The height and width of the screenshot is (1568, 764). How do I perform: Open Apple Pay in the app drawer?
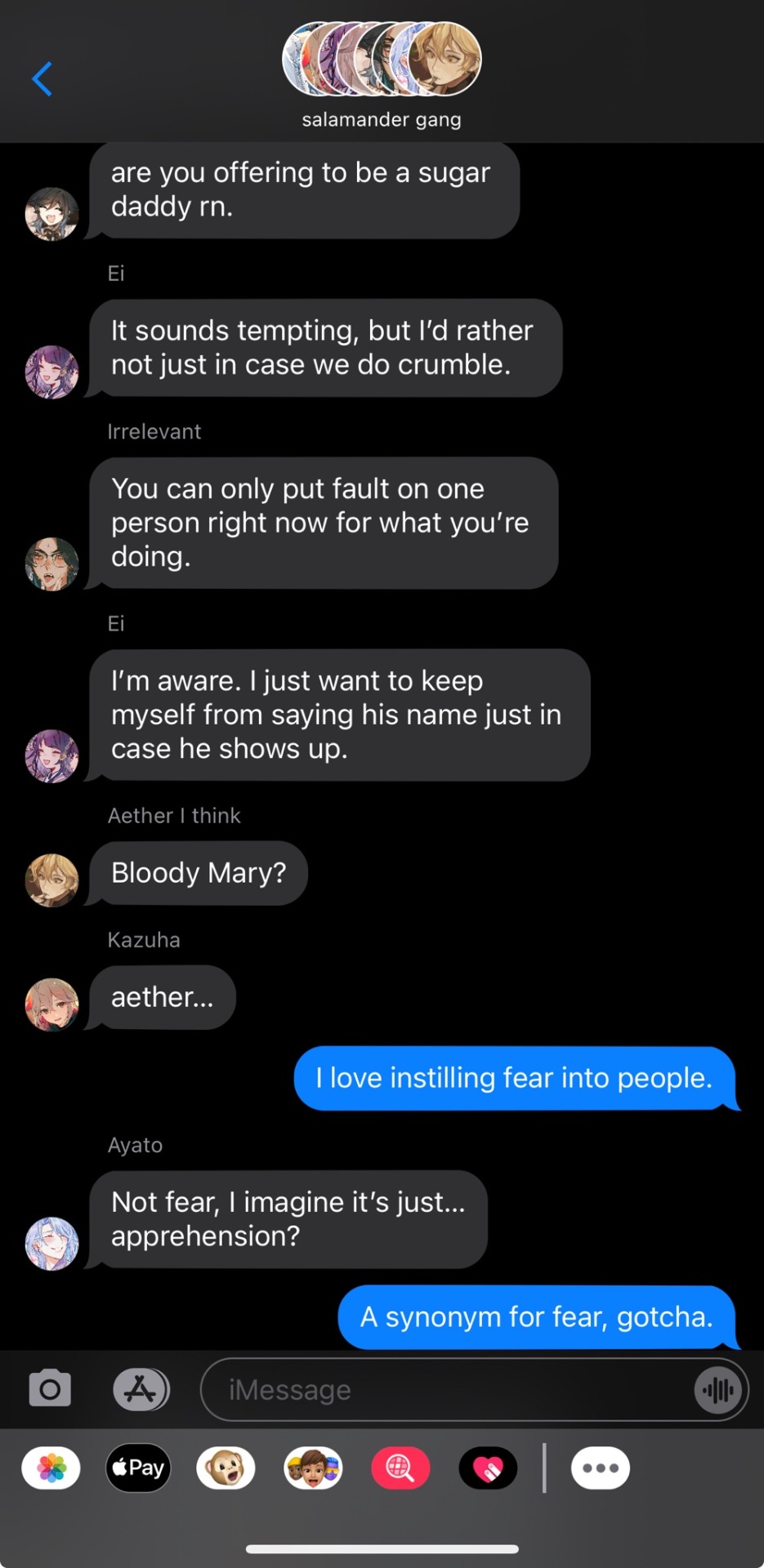coord(139,1468)
